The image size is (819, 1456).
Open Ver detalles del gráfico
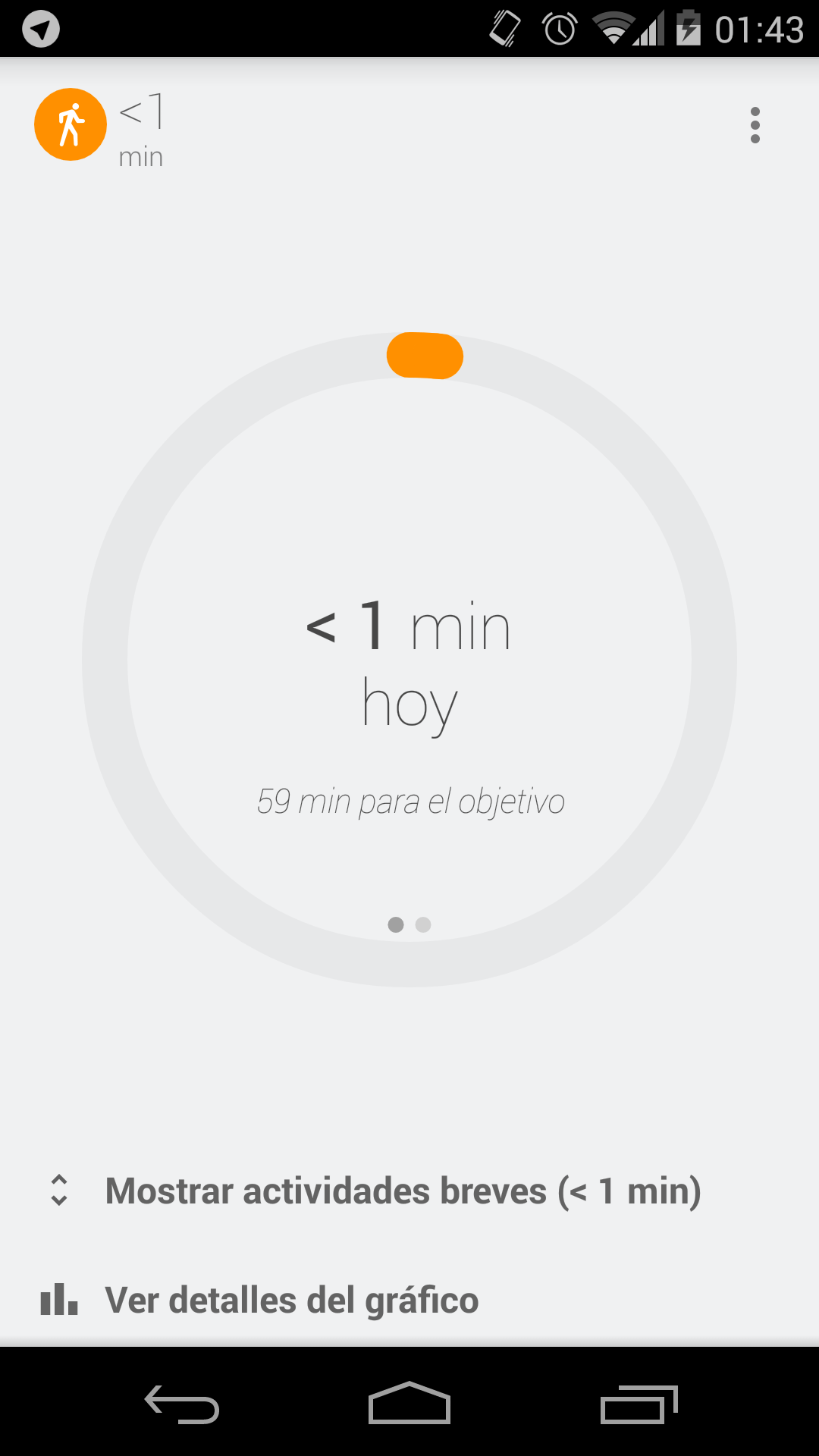409,1300
